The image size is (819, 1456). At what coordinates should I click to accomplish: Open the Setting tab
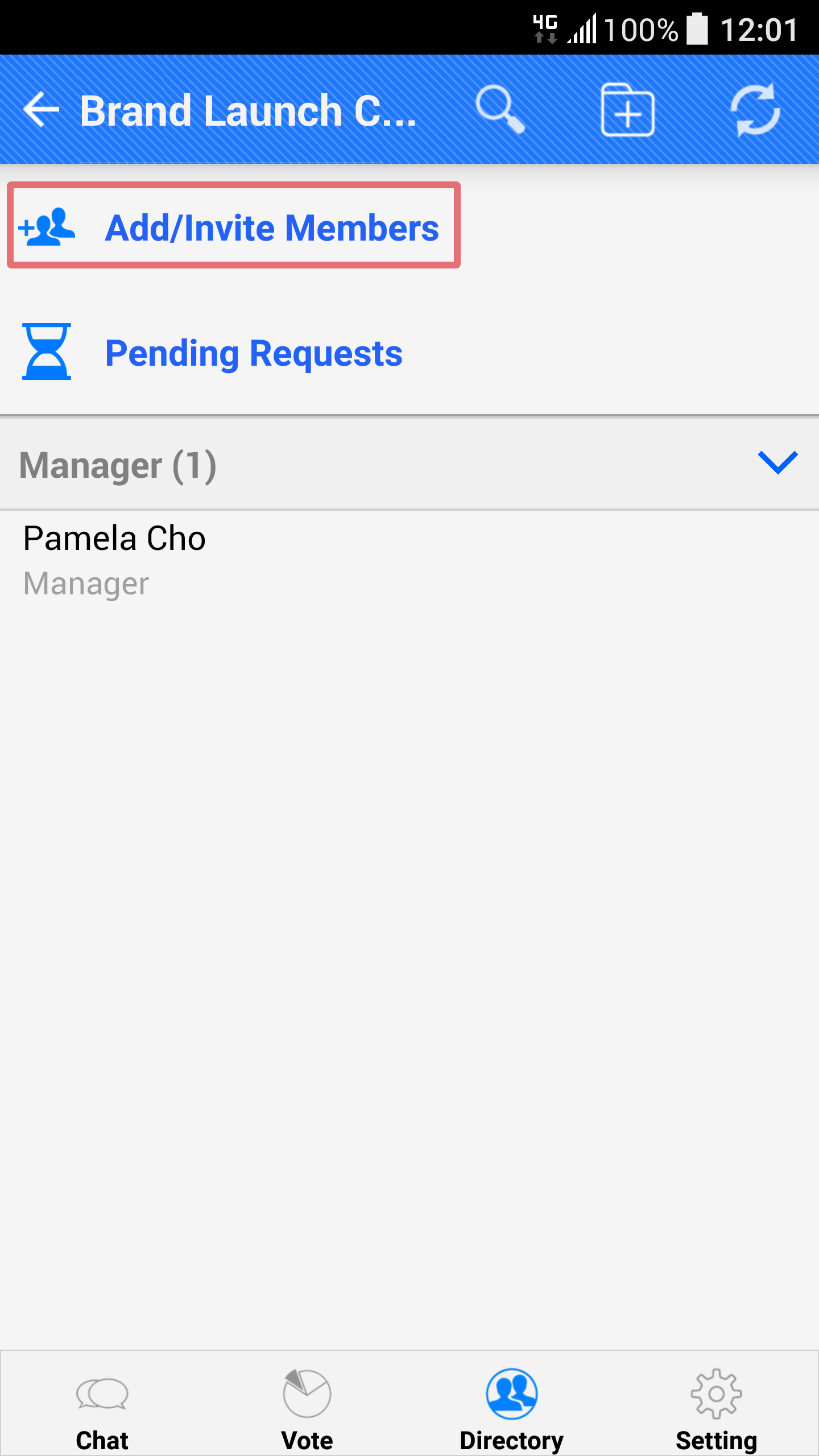pyautogui.click(x=716, y=1408)
